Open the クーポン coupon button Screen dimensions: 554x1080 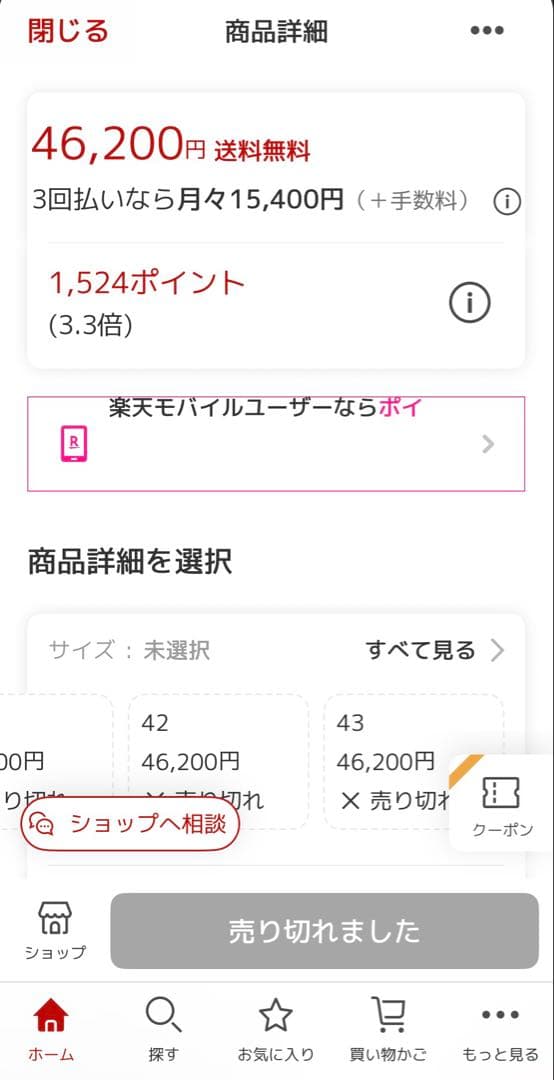point(501,803)
